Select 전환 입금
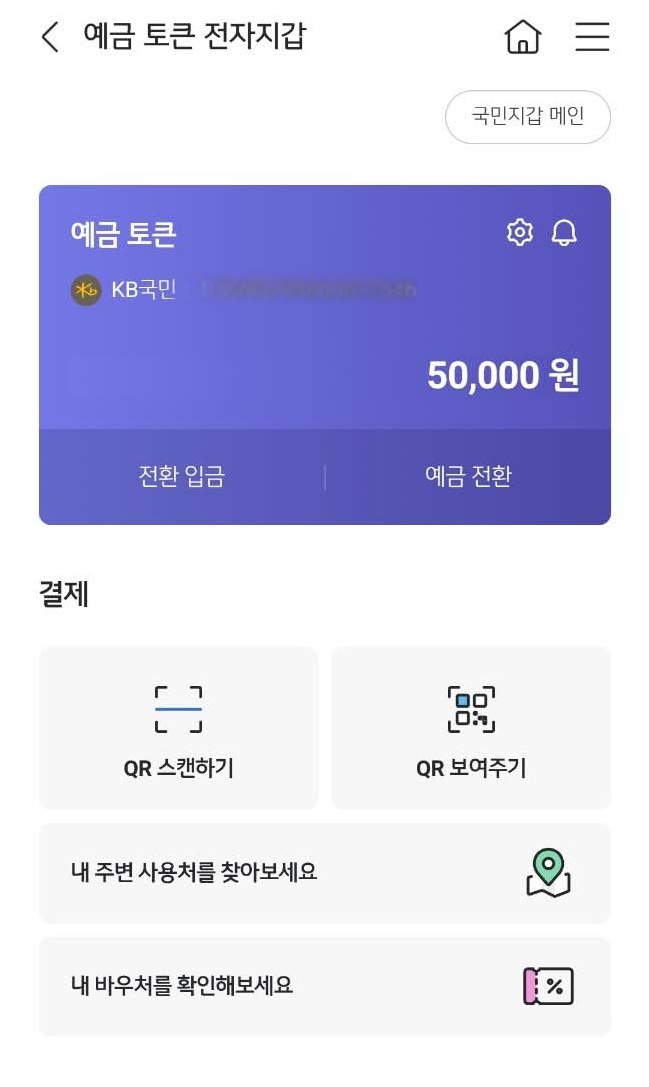Image resolution: width=649 pixels, height=1087 pixels. [181, 476]
